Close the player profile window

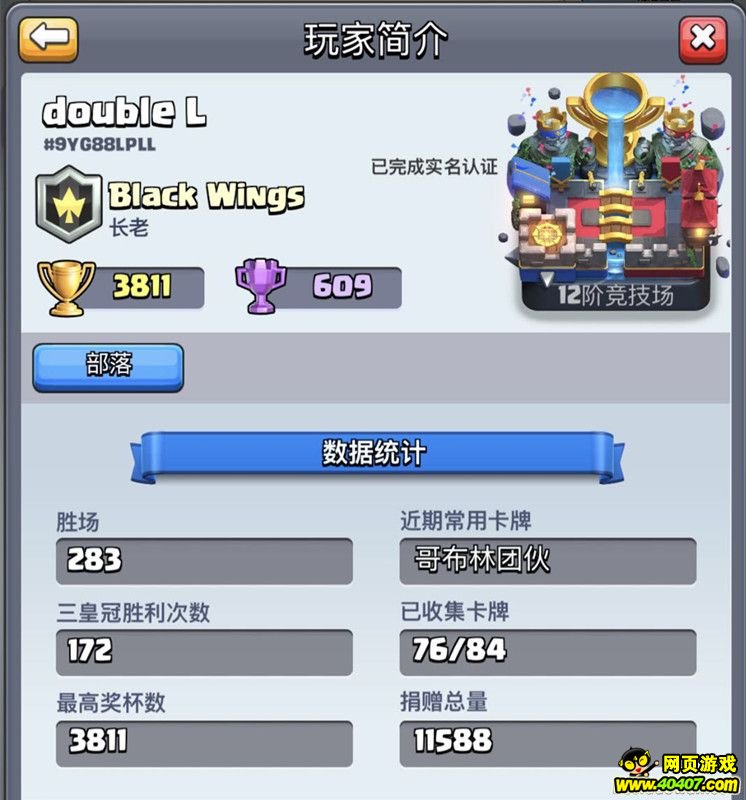click(x=702, y=39)
